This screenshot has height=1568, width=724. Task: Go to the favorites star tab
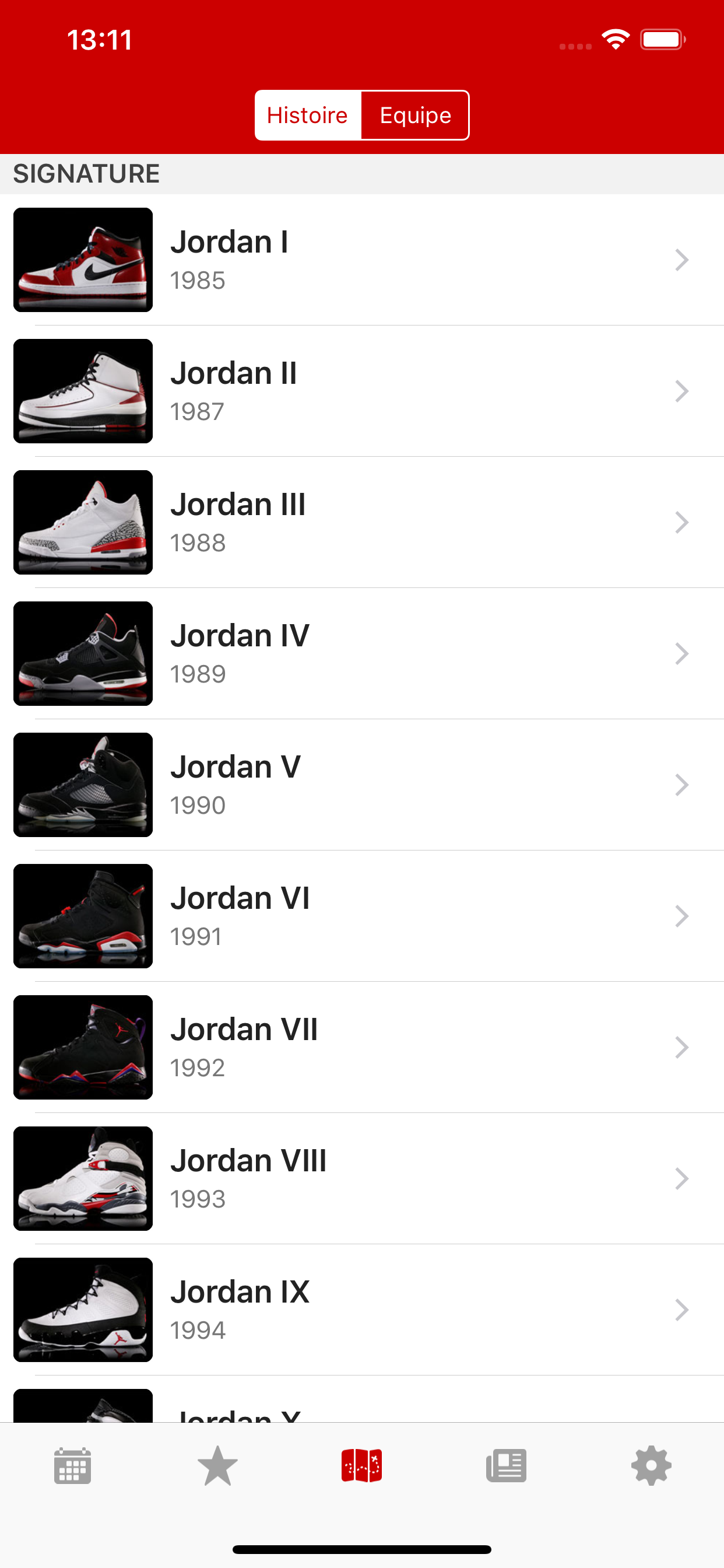[x=217, y=1466]
